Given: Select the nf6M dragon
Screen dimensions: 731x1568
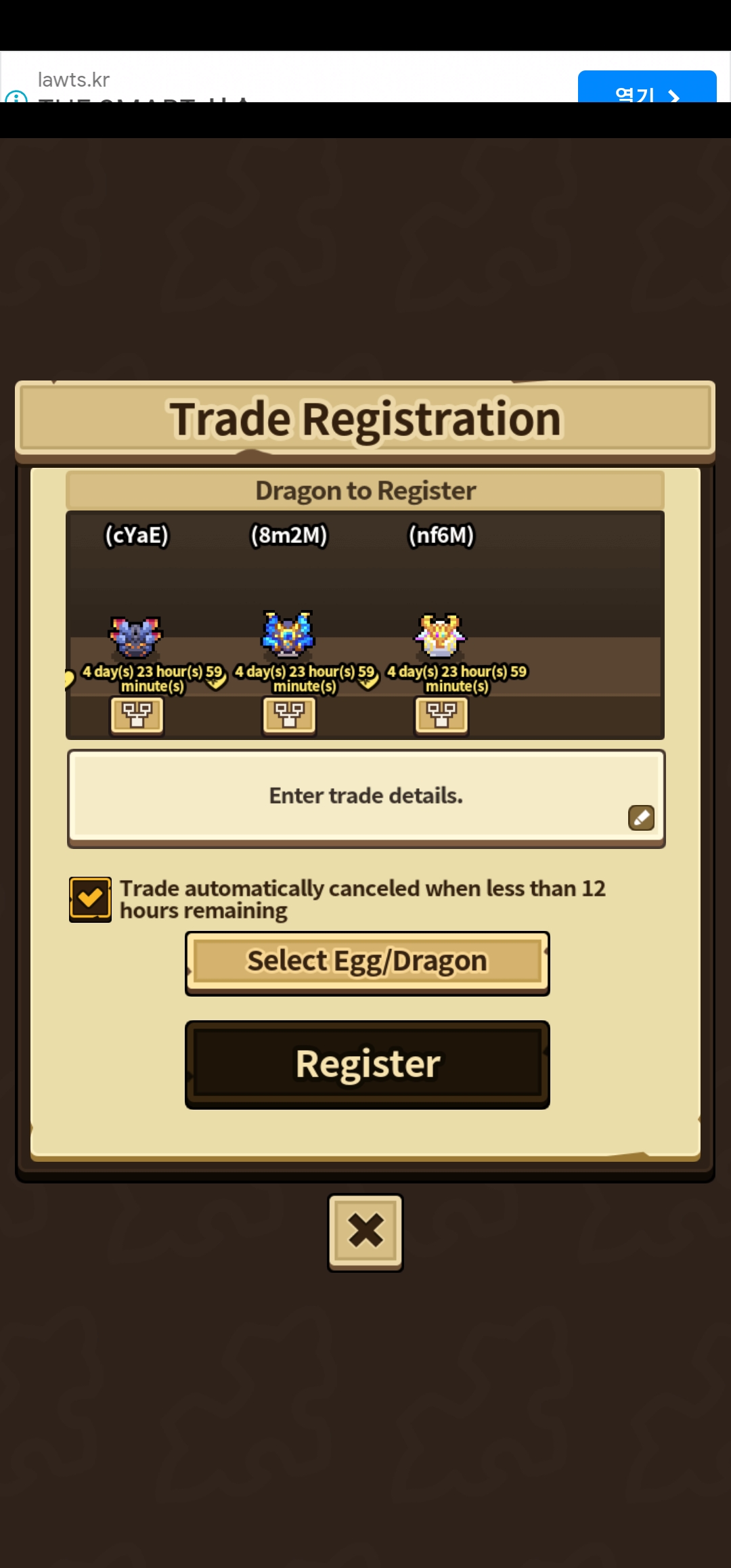Looking at the screenshot, I should (441, 635).
